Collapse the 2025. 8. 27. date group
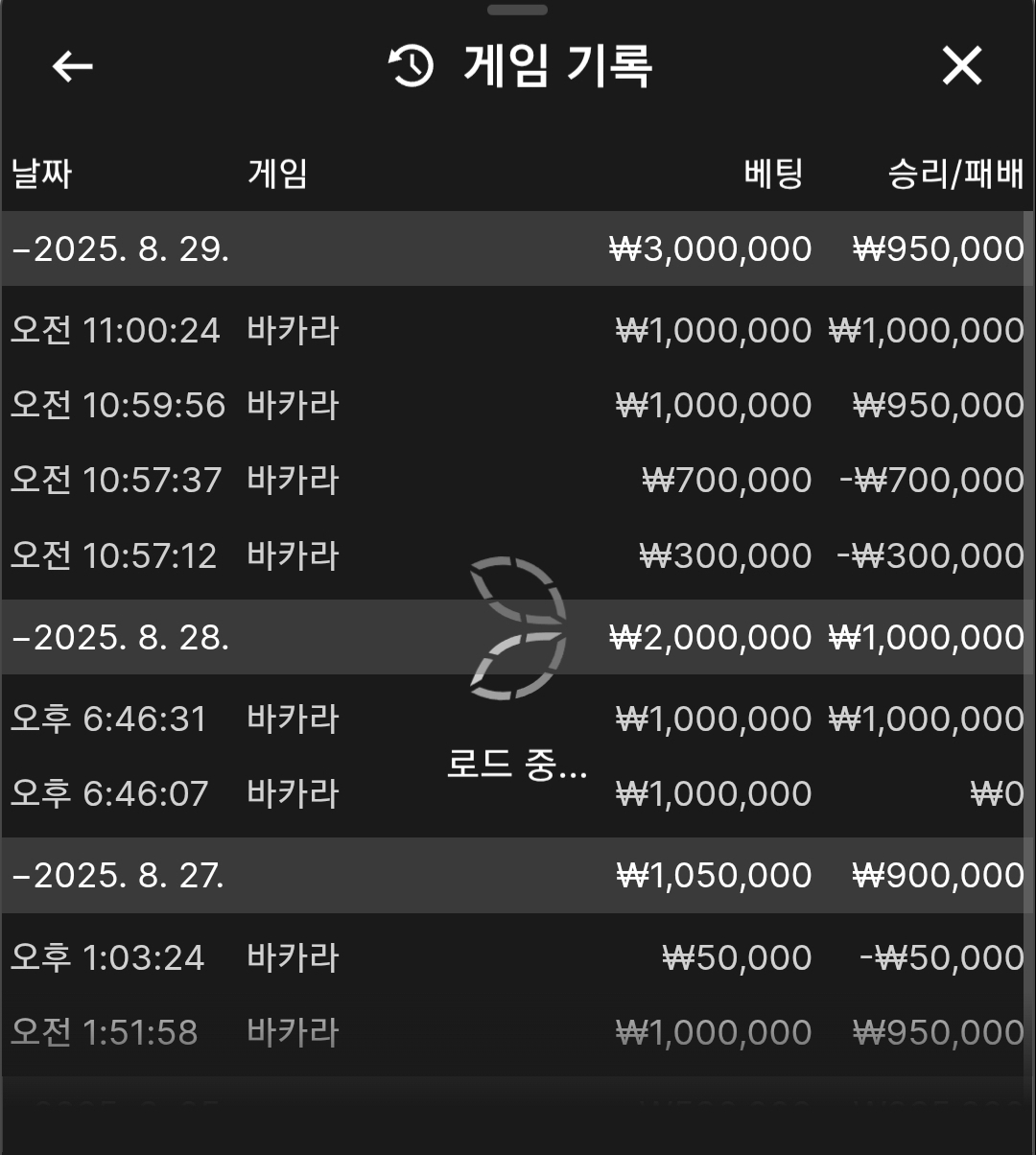This screenshot has width=1036, height=1155. tap(120, 875)
